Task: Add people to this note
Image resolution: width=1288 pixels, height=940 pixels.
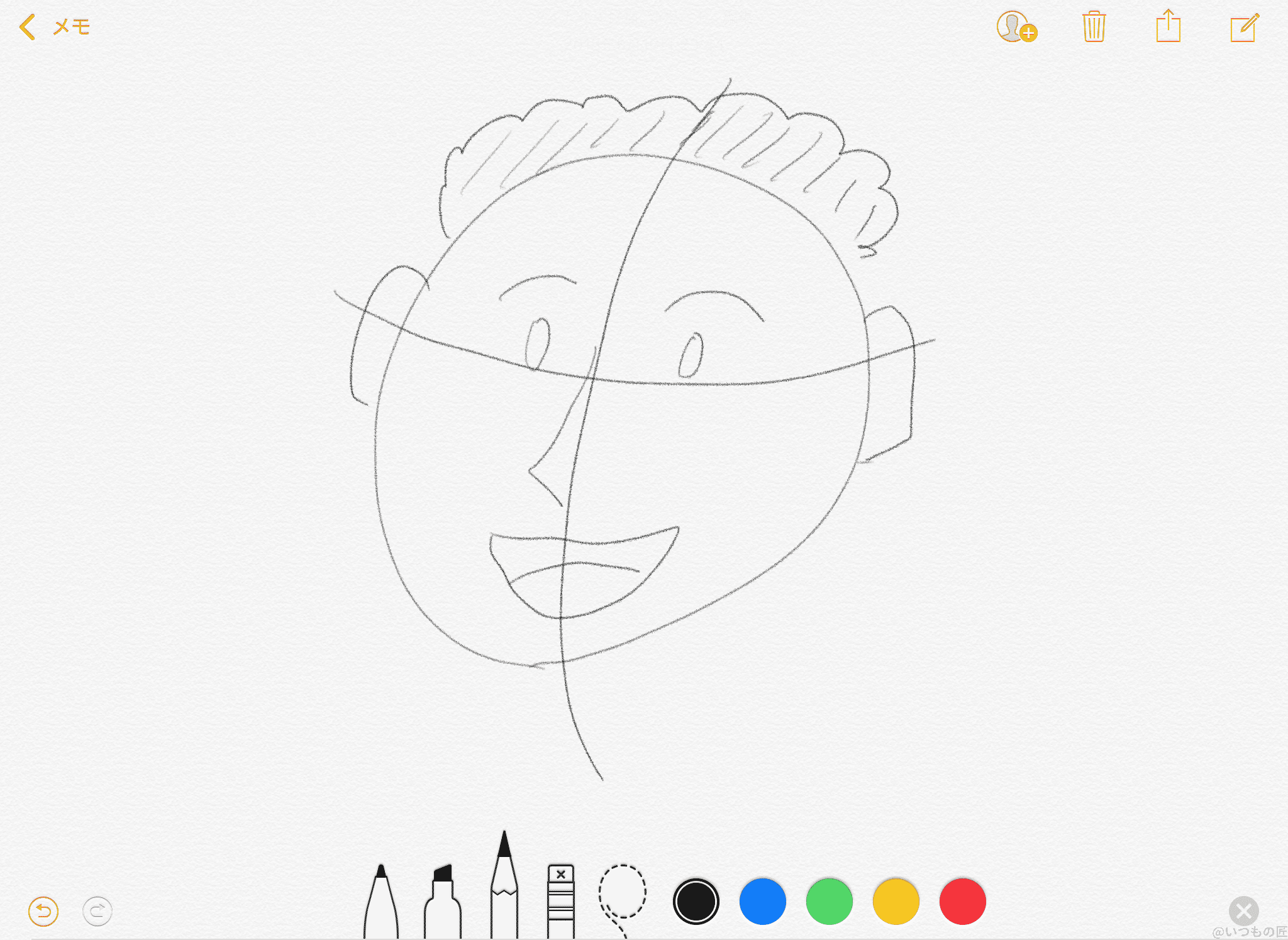Action: (x=1016, y=27)
